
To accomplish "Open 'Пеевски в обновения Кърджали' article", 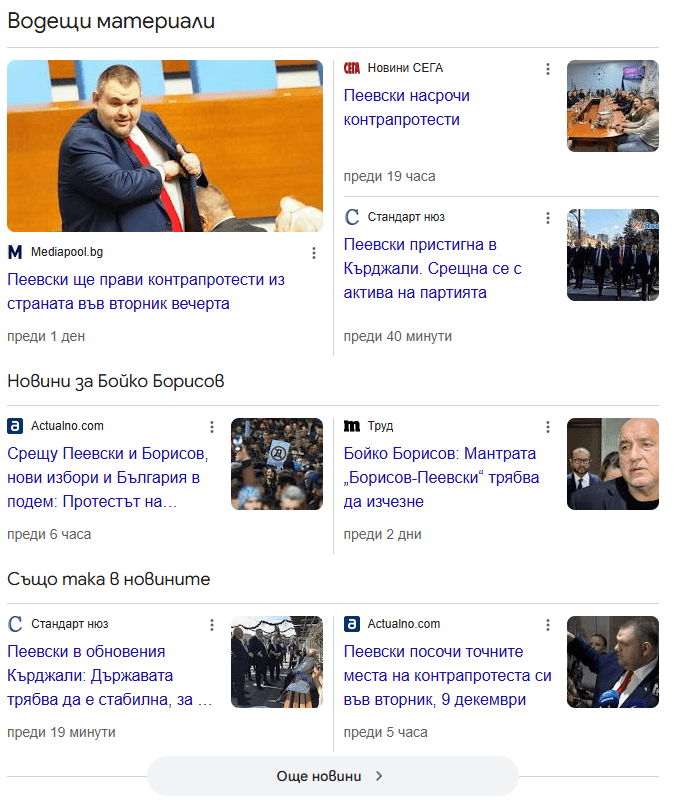I will 108,676.
